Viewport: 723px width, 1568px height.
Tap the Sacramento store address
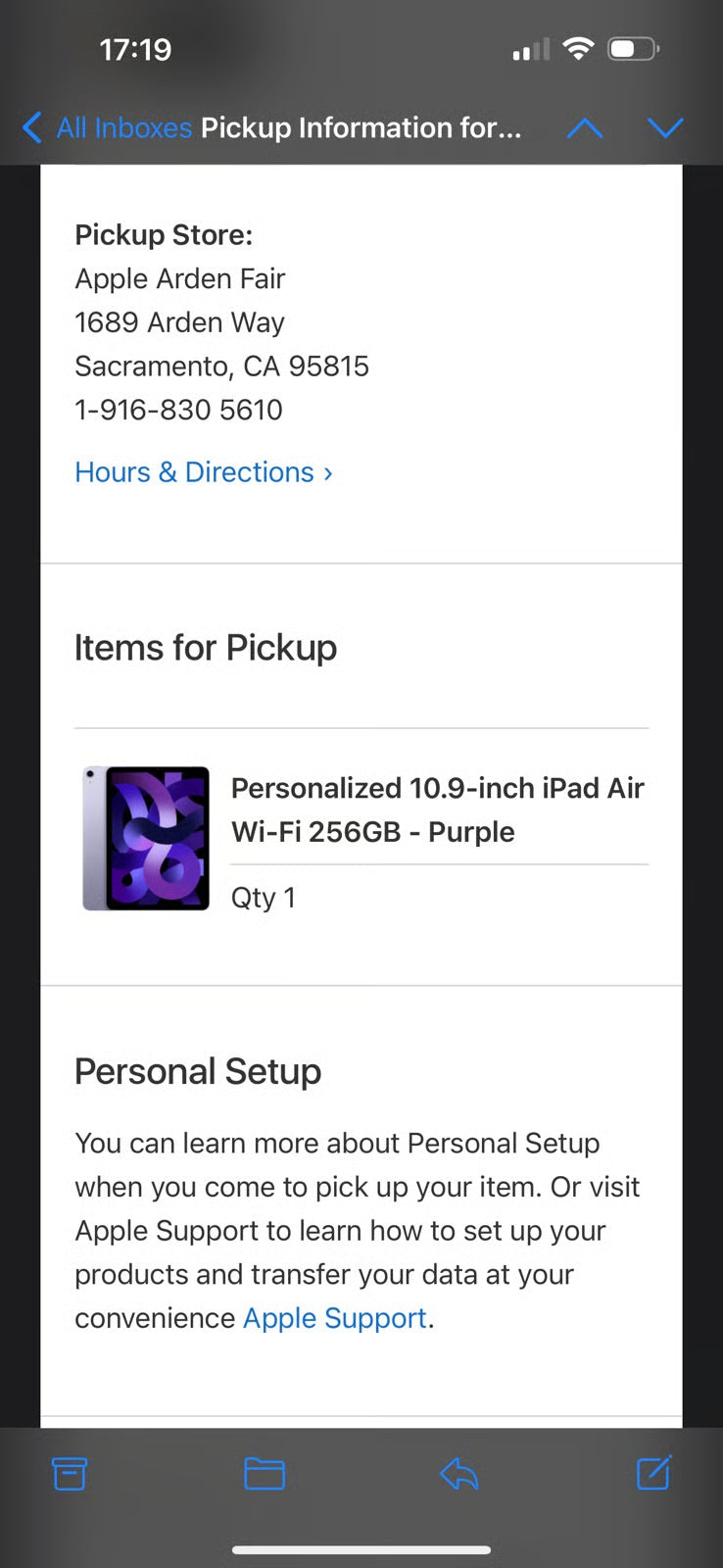point(222,366)
